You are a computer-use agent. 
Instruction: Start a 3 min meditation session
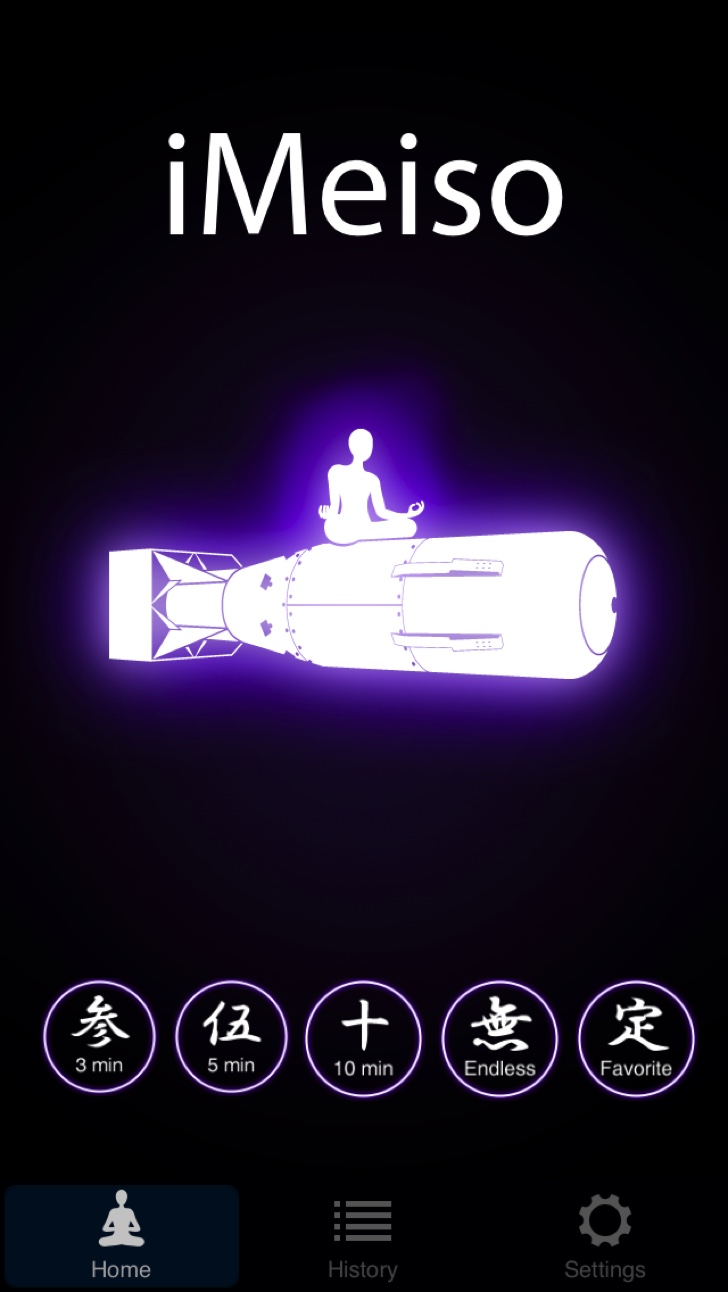(x=100, y=1037)
